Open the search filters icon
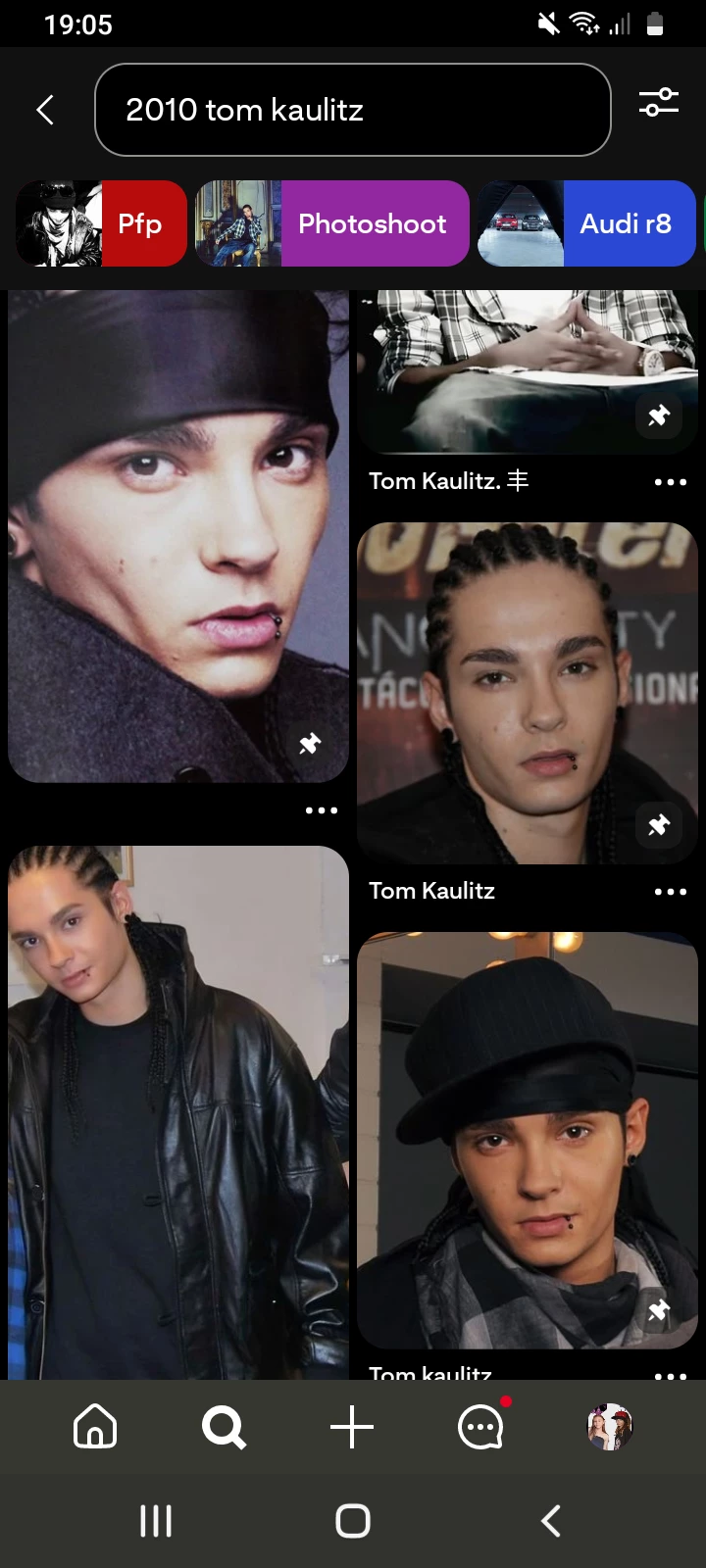This screenshot has height=1568, width=706. tap(658, 102)
